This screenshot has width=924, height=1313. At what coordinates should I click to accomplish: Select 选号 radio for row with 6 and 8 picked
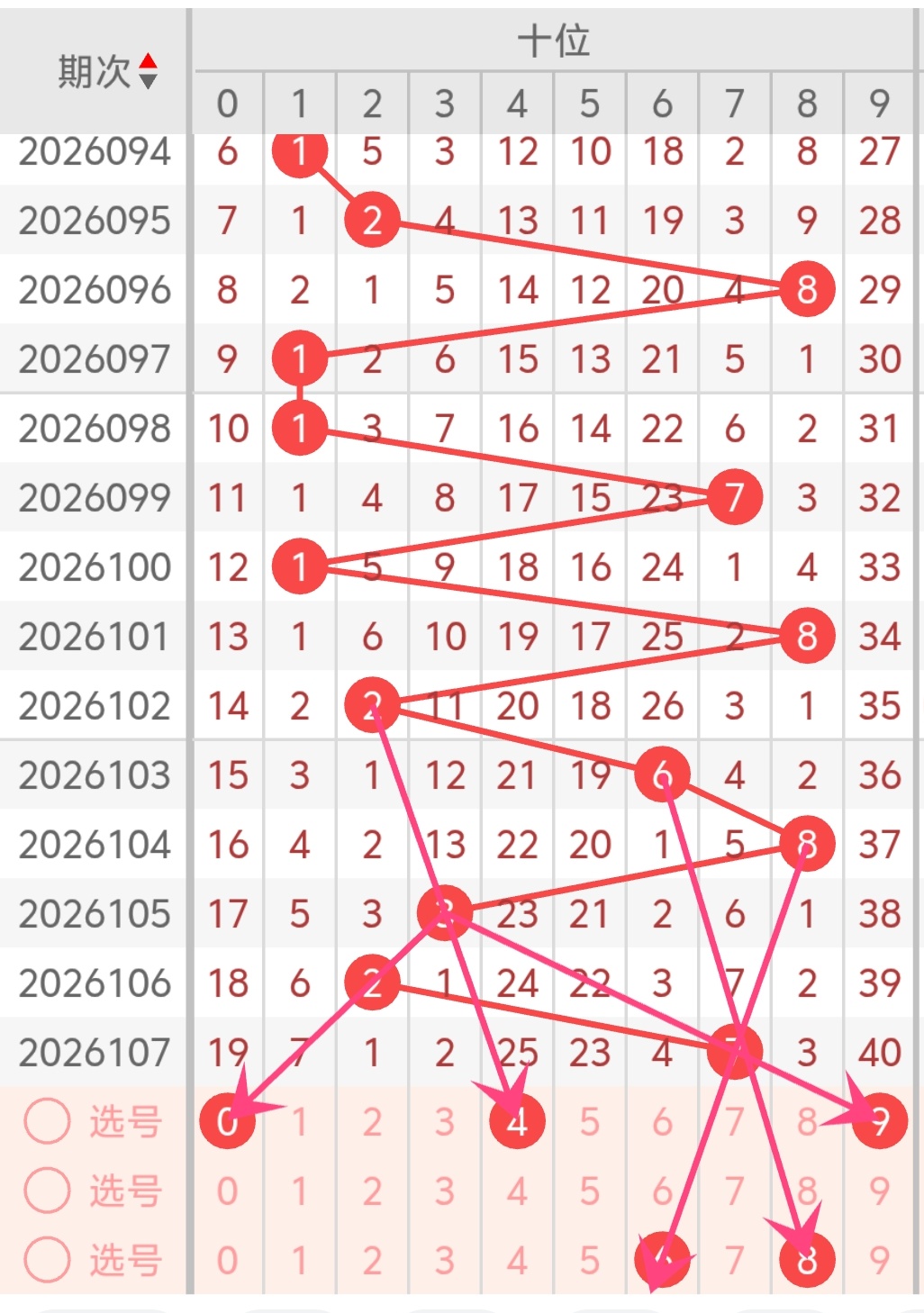pos(47,1259)
